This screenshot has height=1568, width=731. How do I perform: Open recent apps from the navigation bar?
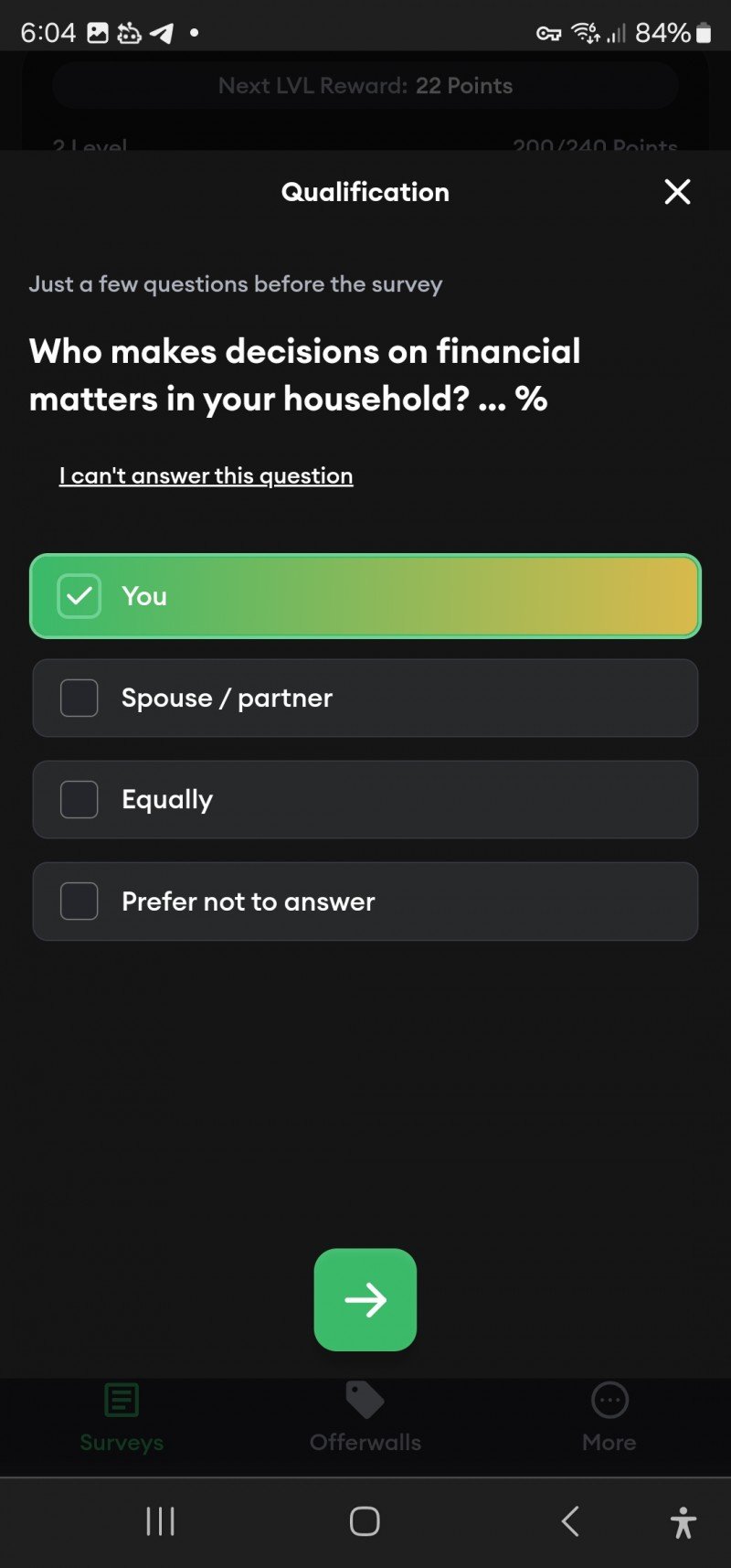click(x=160, y=1521)
